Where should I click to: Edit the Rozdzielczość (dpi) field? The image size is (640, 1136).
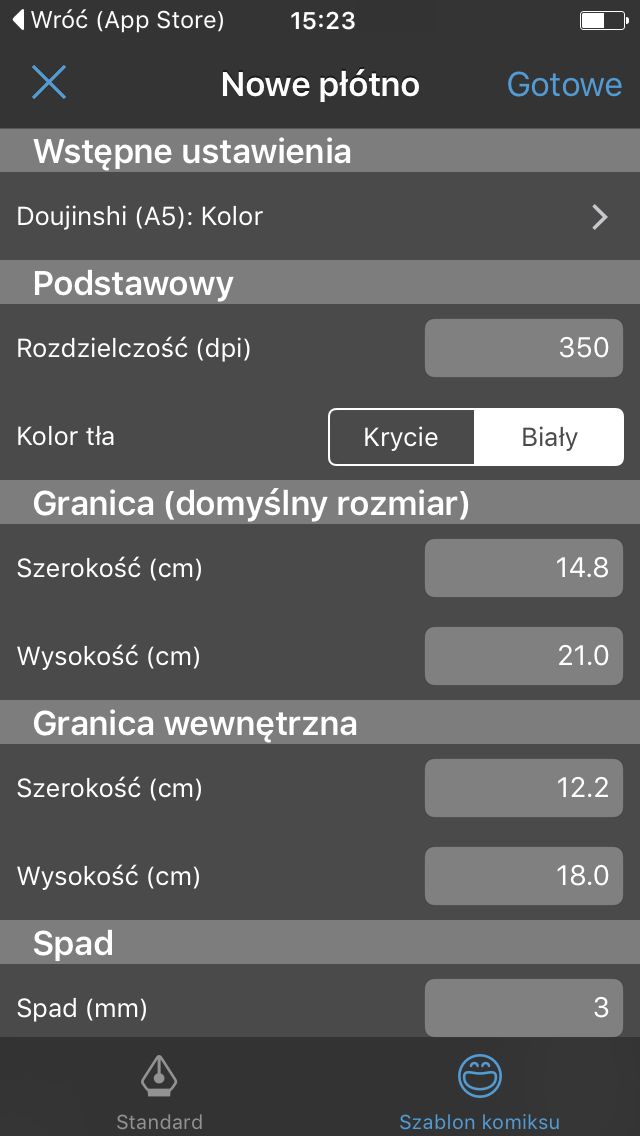(x=523, y=348)
